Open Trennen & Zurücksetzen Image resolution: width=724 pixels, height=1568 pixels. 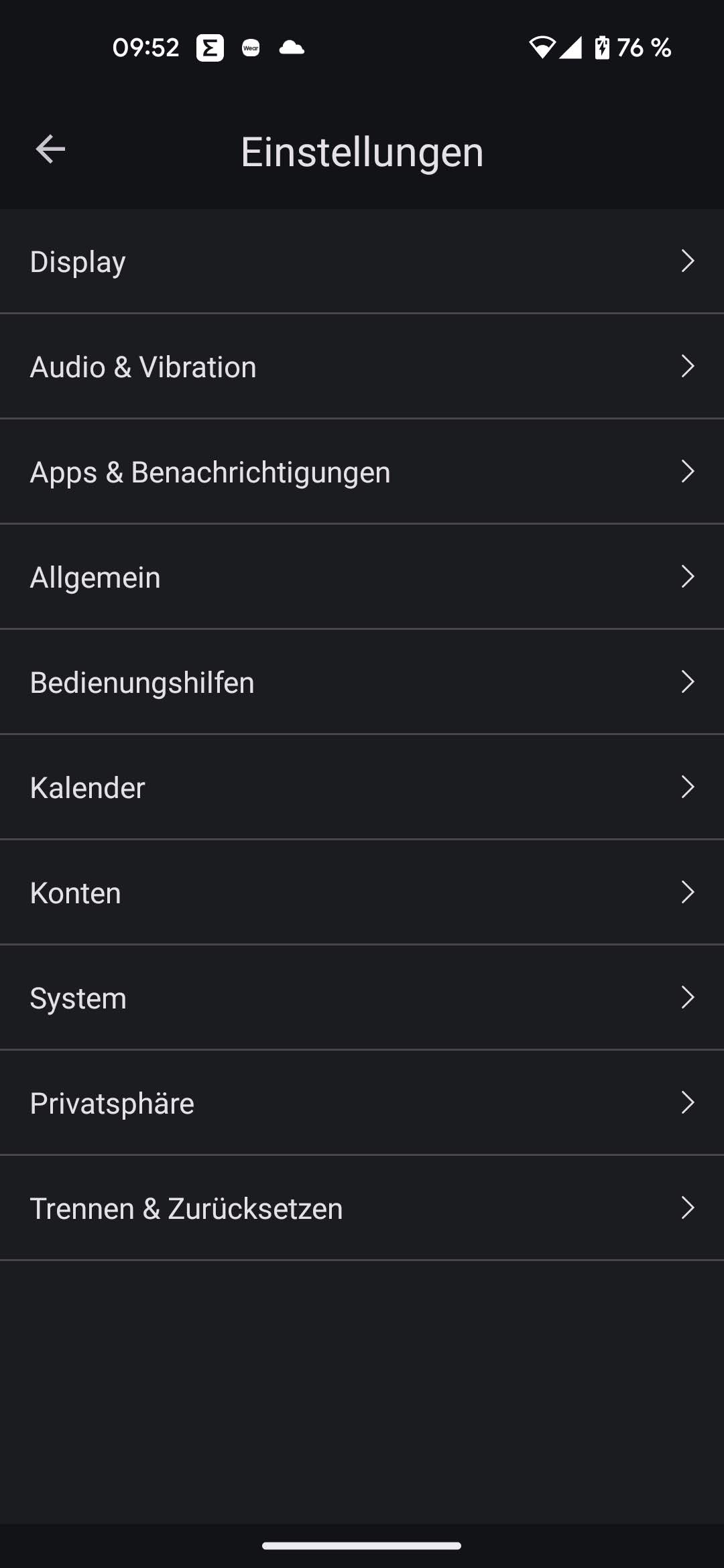[x=362, y=1208]
